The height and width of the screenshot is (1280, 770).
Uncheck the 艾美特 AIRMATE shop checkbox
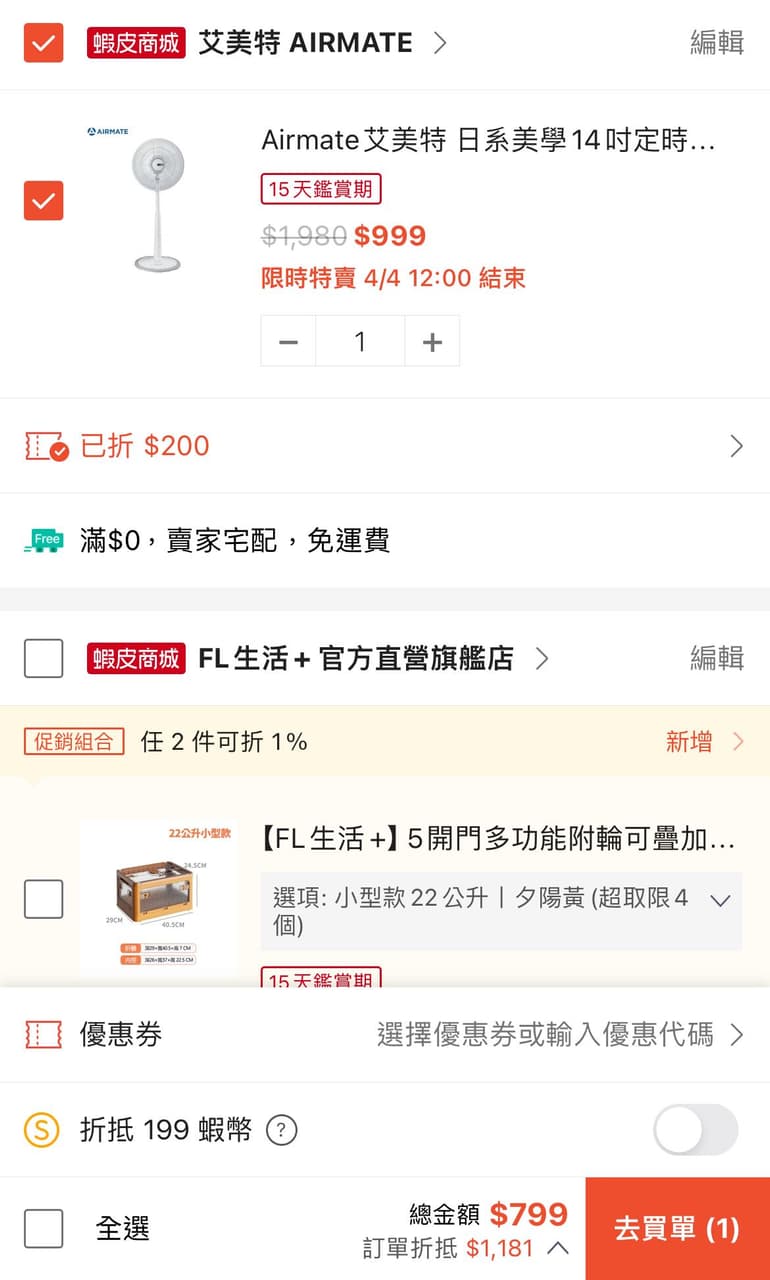pyautogui.click(x=43, y=43)
